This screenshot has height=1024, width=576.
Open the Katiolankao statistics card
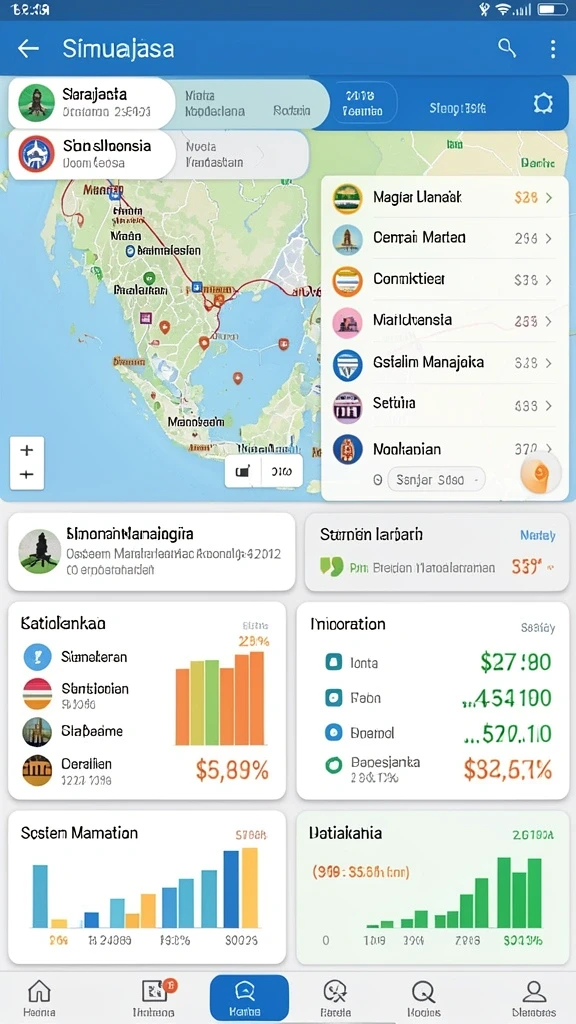click(x=147, y=701)
